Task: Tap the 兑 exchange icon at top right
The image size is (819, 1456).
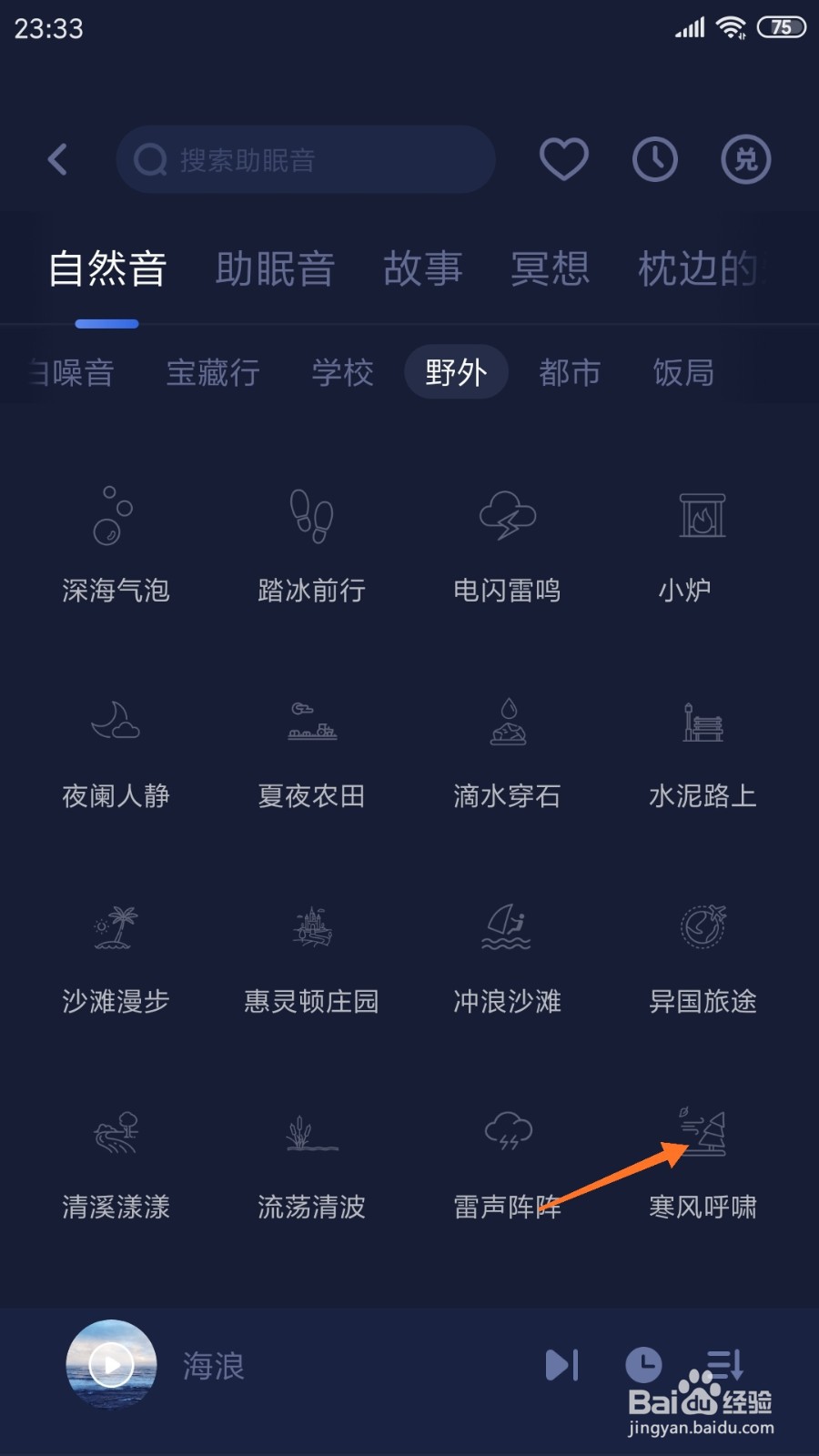Action: (745, 158)
